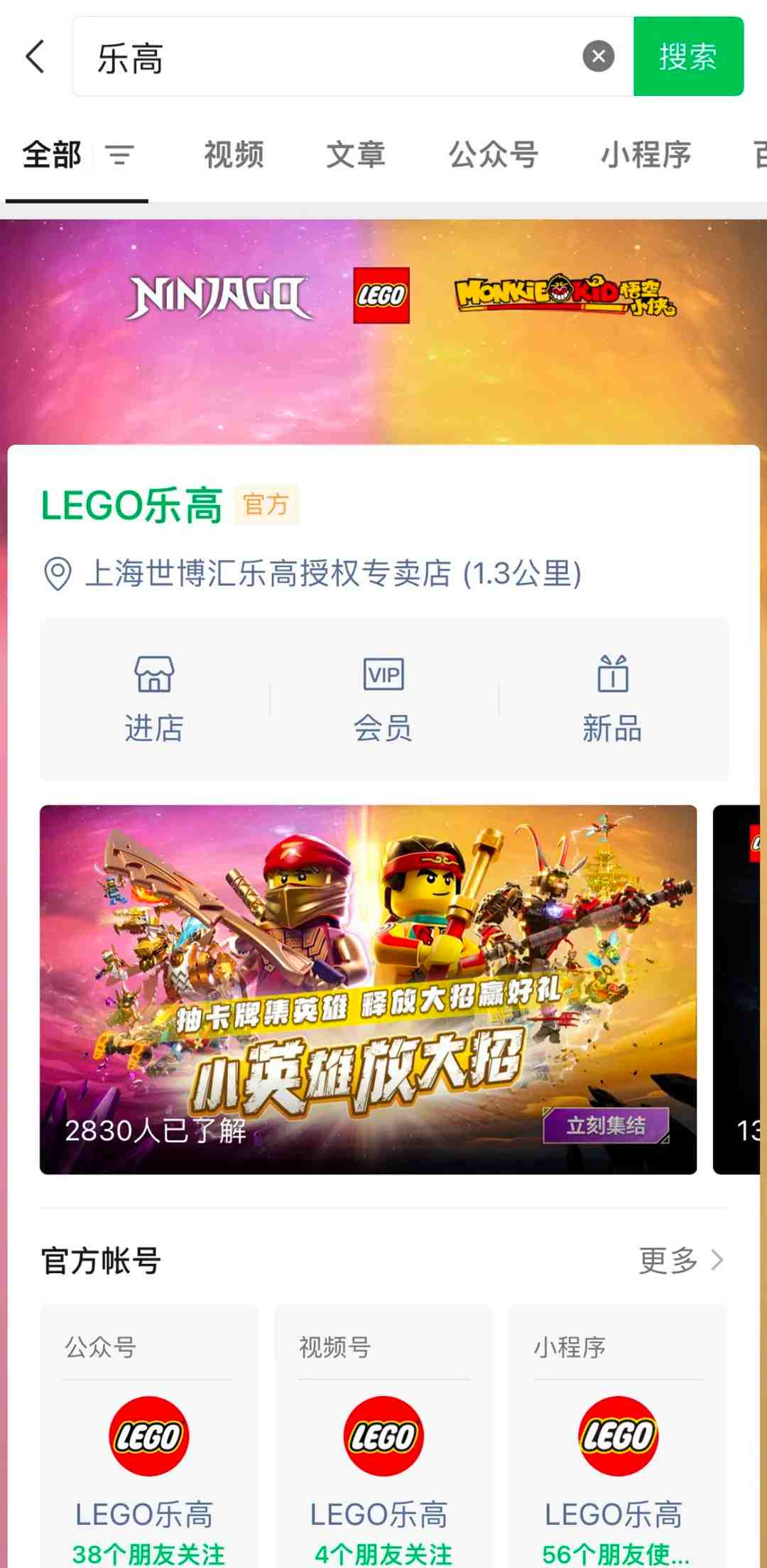Image resolution: width=767 pixels, height=1568 pixels.
Task: Focus the search field with 乐高
Action: coord(327,57)
